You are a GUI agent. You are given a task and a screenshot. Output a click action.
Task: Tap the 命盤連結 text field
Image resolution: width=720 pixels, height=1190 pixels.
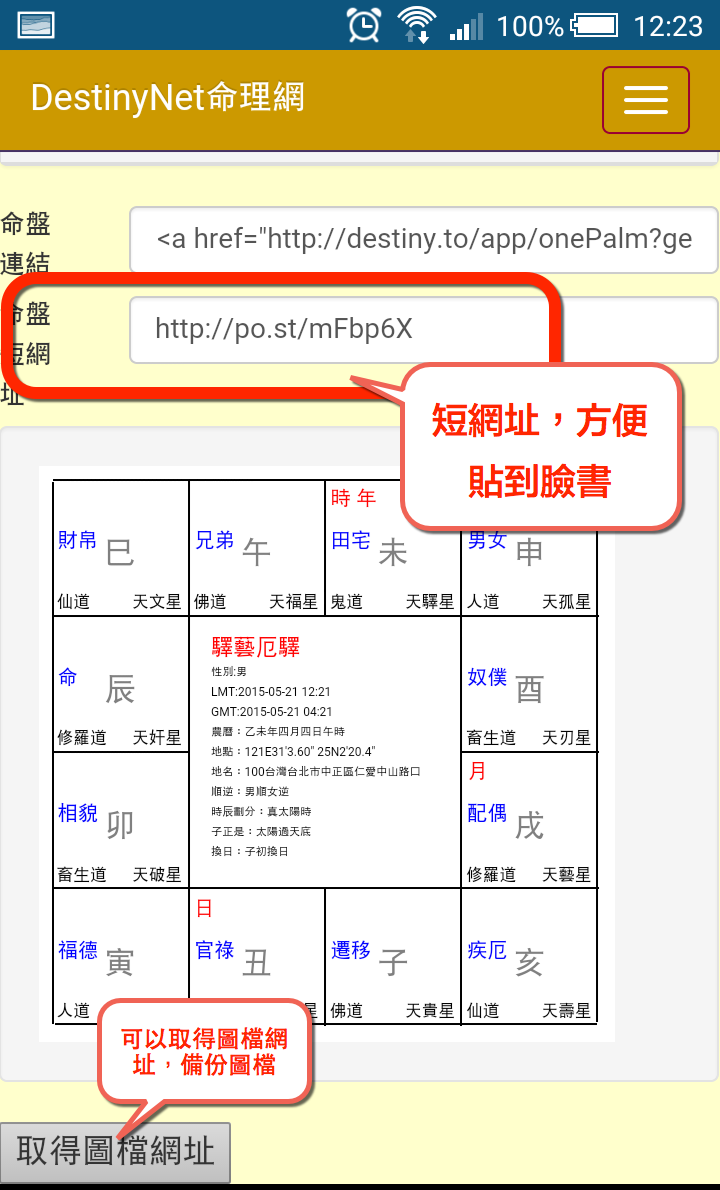click(x=423, y=240)
